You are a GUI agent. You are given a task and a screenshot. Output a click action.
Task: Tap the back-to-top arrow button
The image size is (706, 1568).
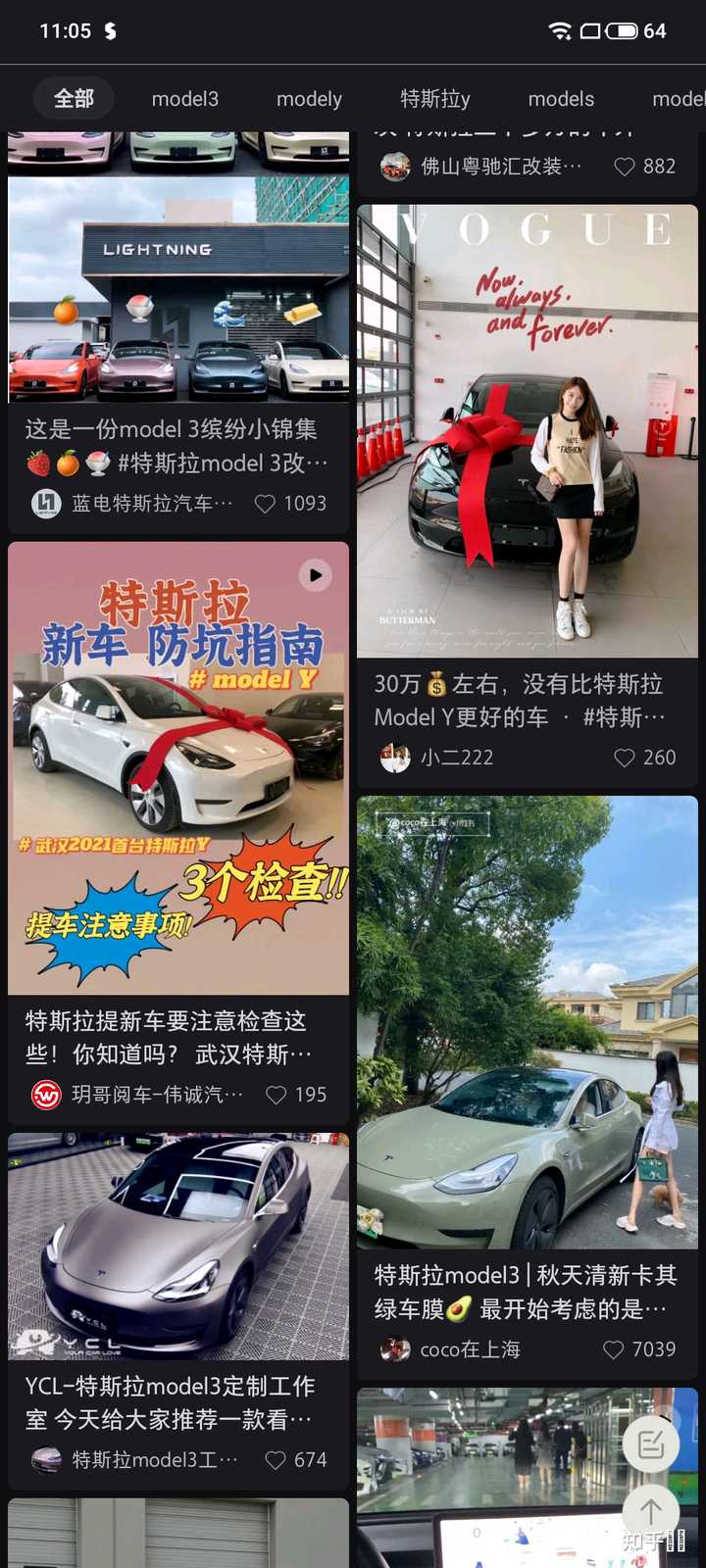coord(651,1511)
